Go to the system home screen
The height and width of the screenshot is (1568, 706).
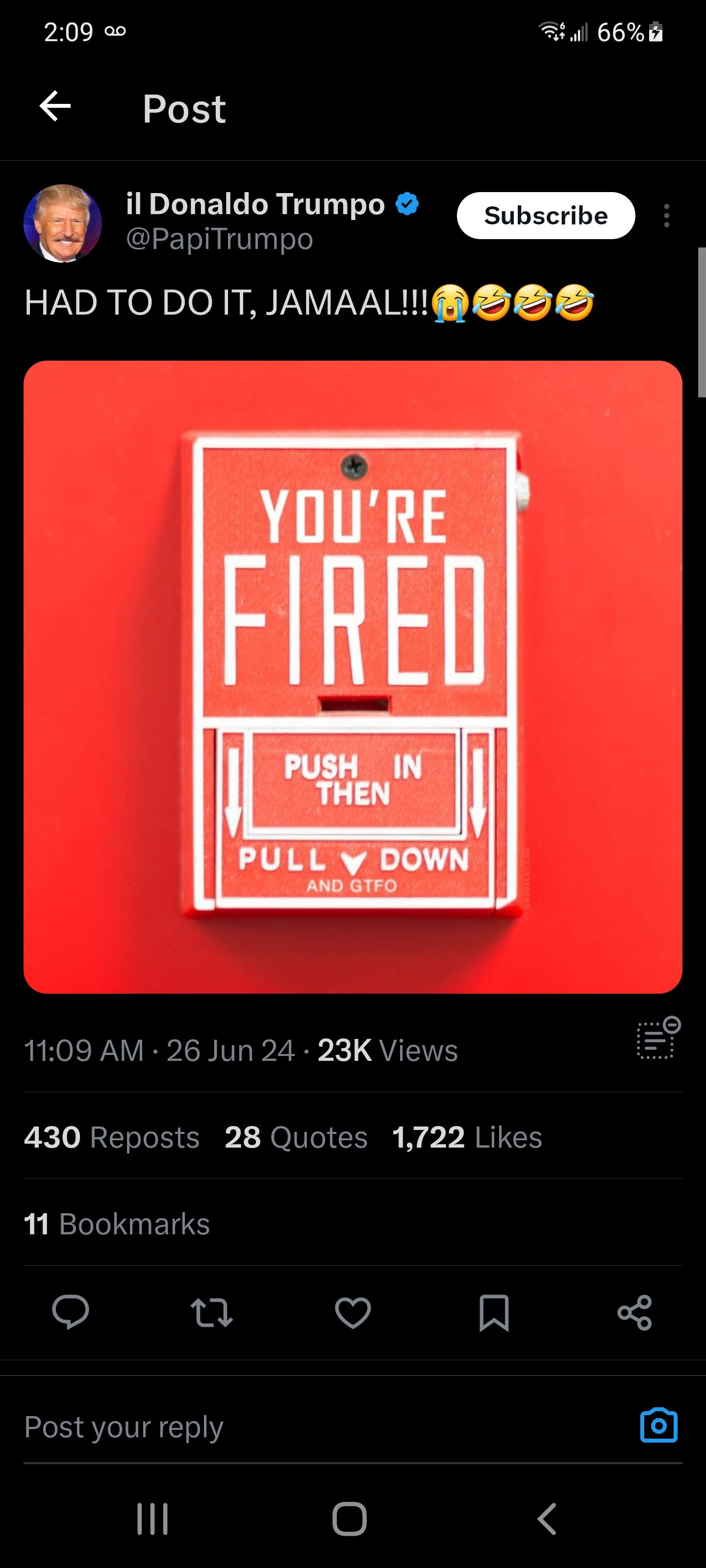tap(350, 1519)
